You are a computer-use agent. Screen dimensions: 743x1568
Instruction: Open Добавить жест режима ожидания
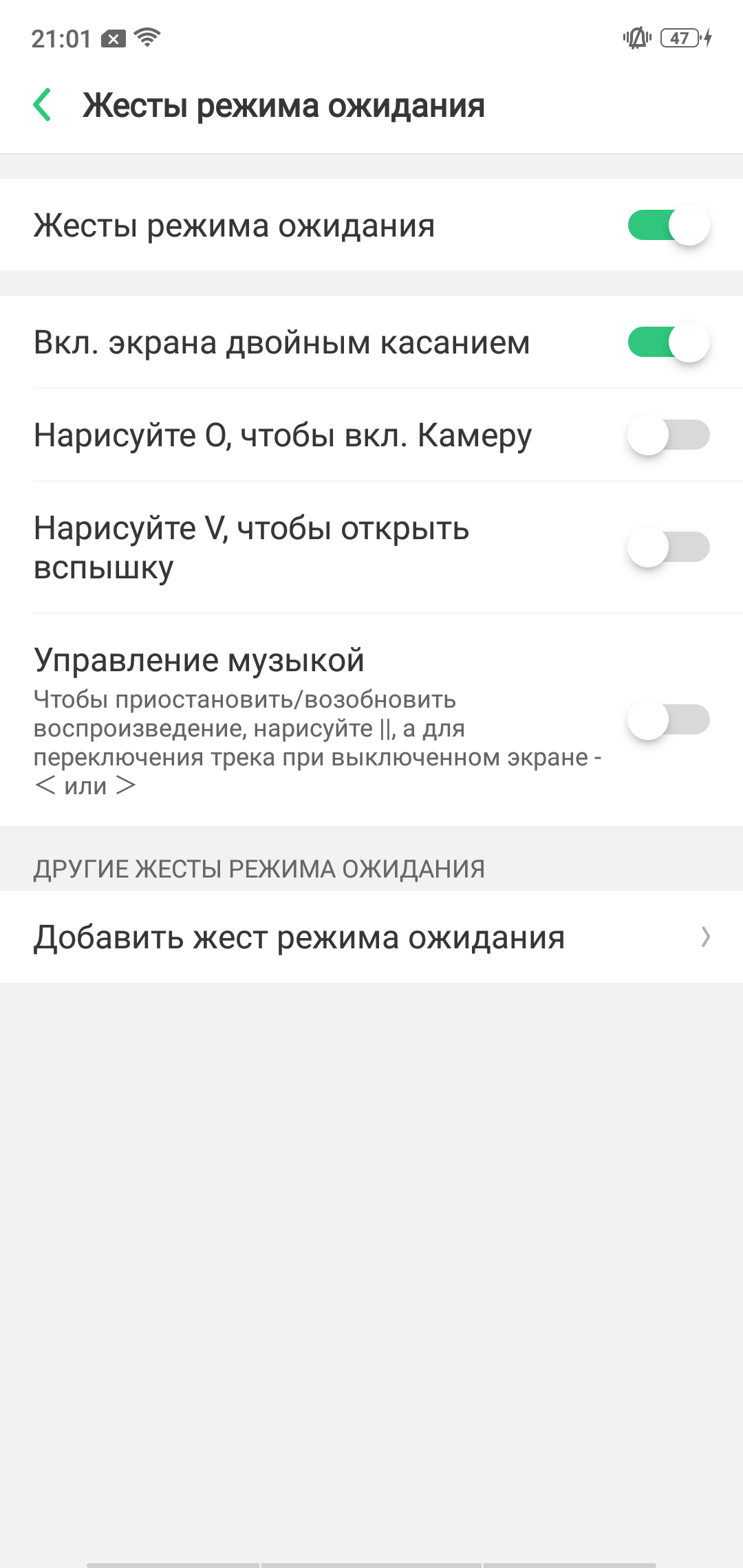point(371,937)
